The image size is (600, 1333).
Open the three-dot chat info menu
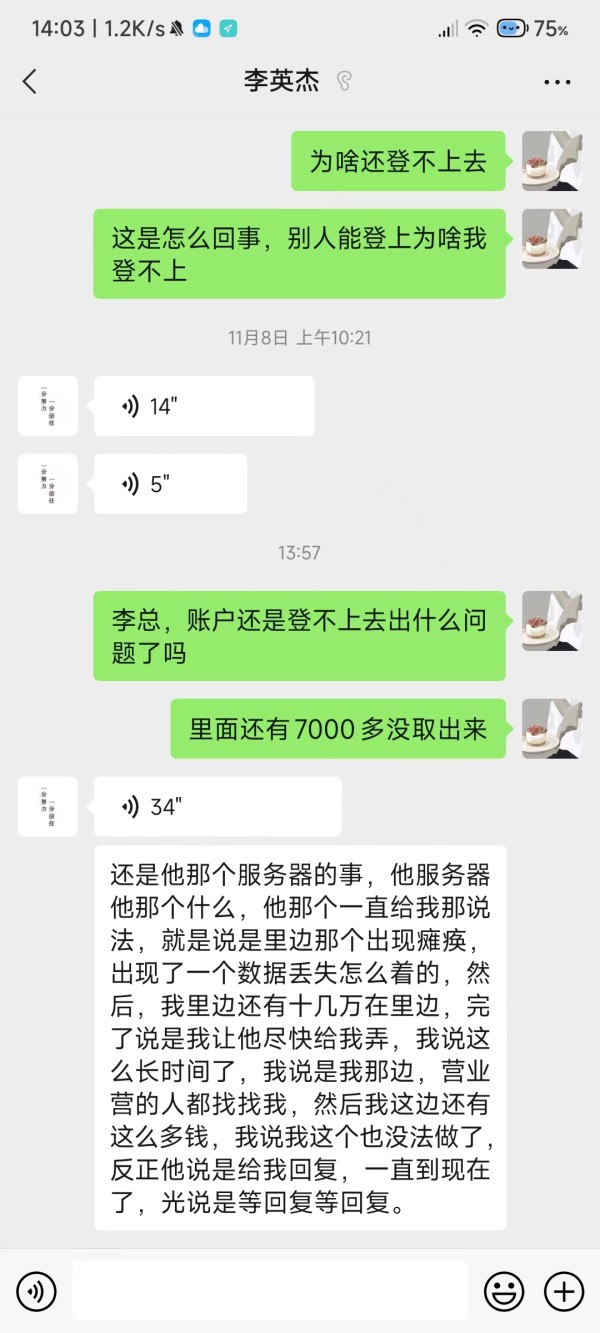coord(557,82)
